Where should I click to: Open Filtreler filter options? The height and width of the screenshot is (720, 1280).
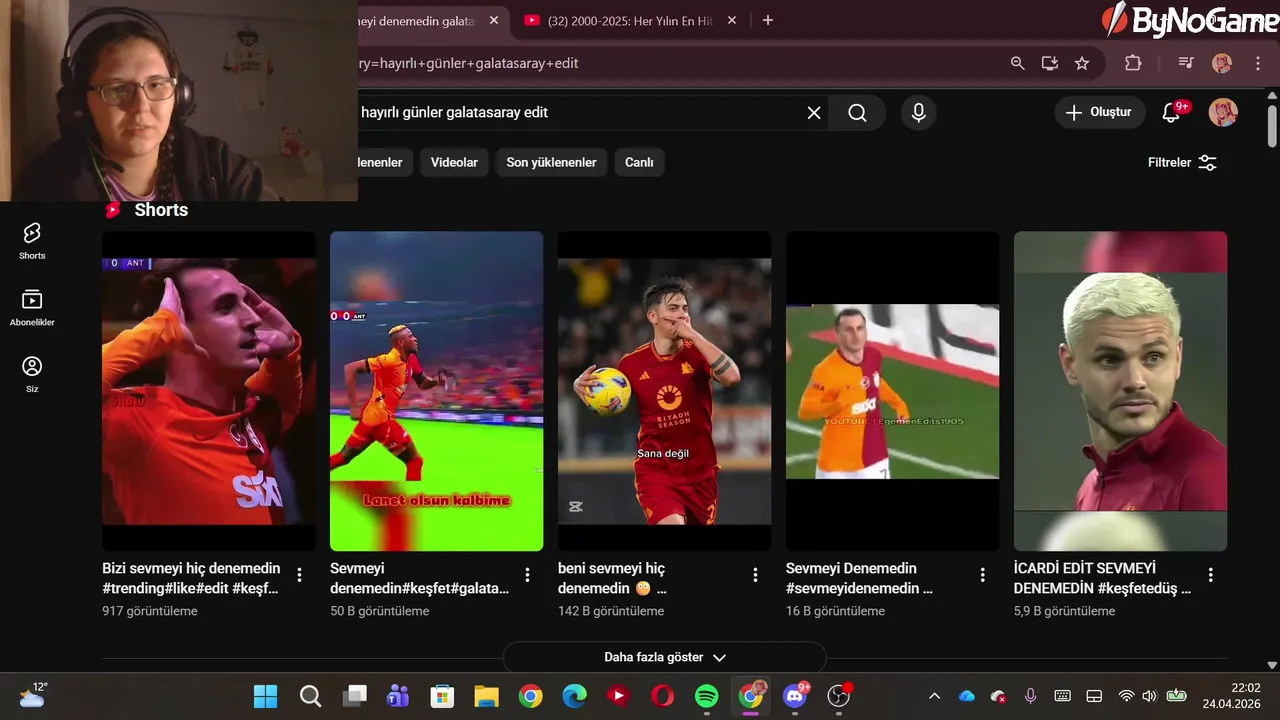click(1182, 162)
